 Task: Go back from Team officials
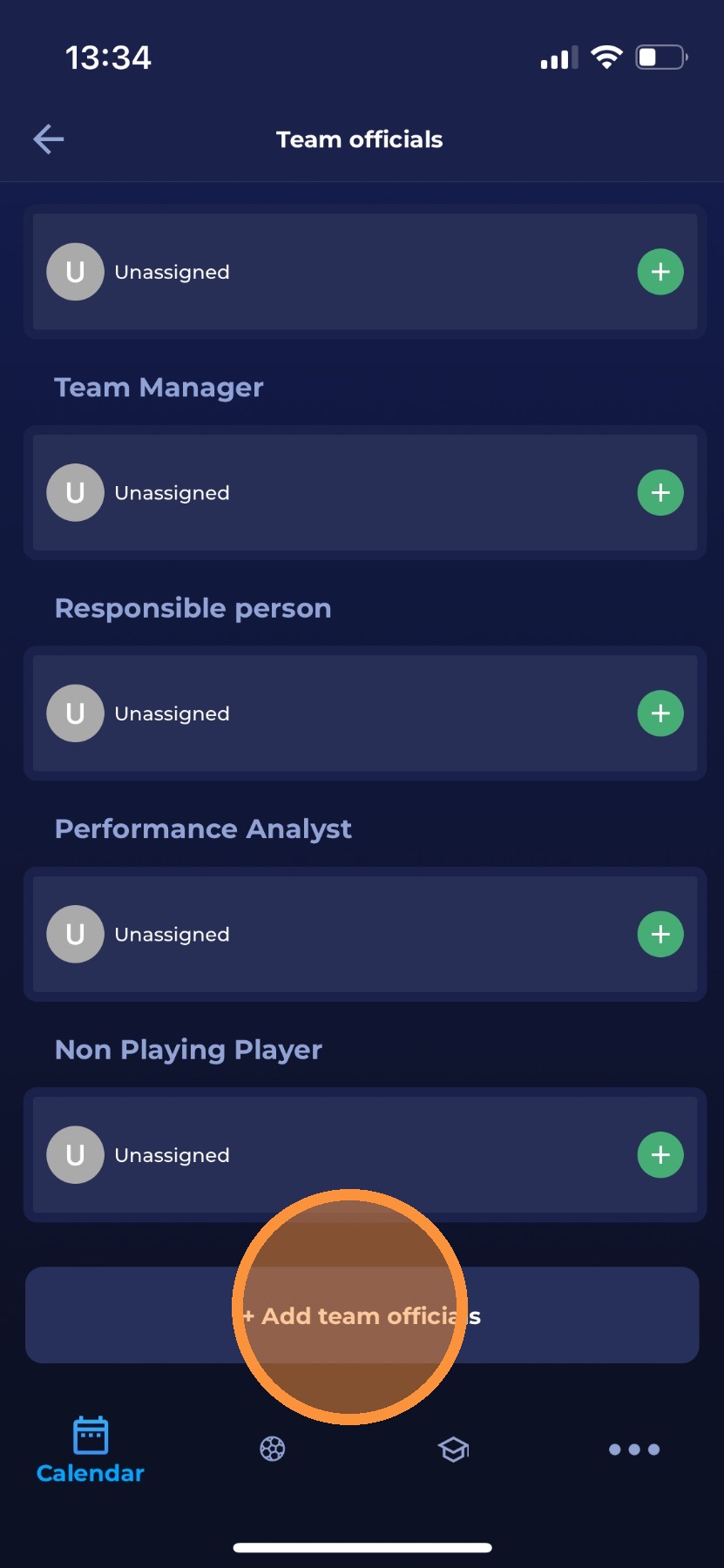[49, 139]
